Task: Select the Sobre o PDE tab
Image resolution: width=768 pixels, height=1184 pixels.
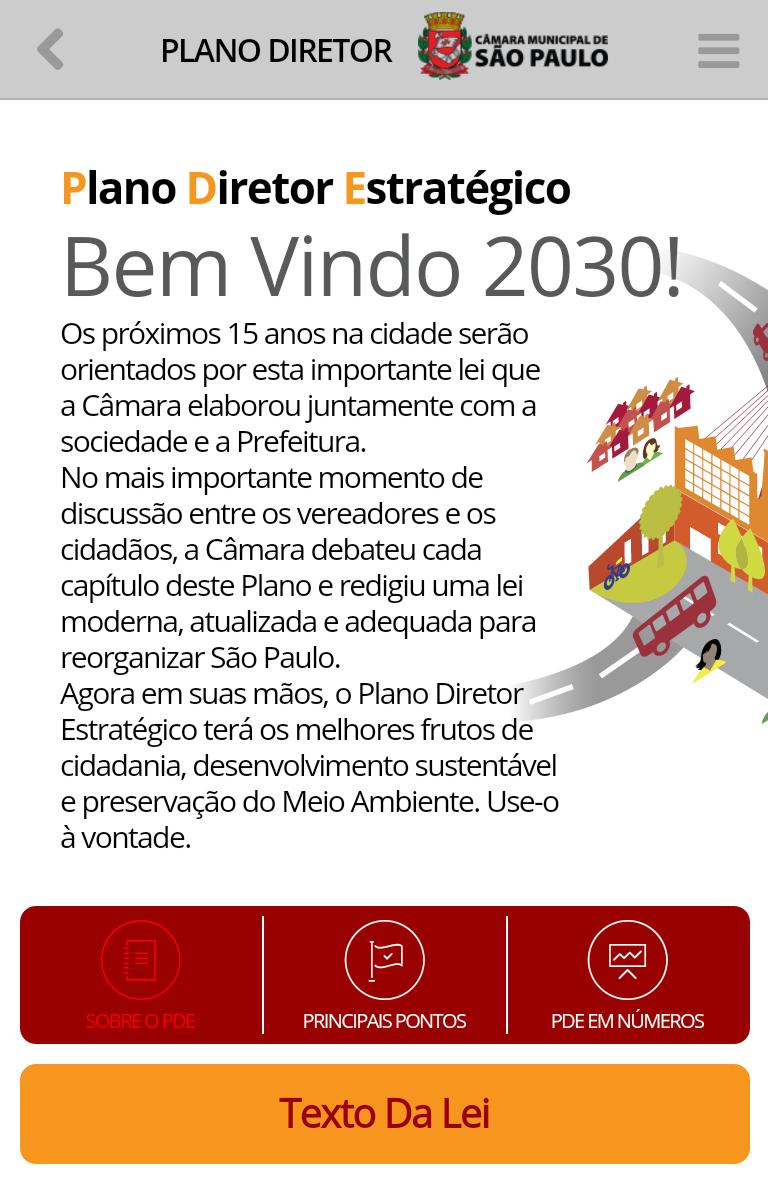Action: pos(141,975)
